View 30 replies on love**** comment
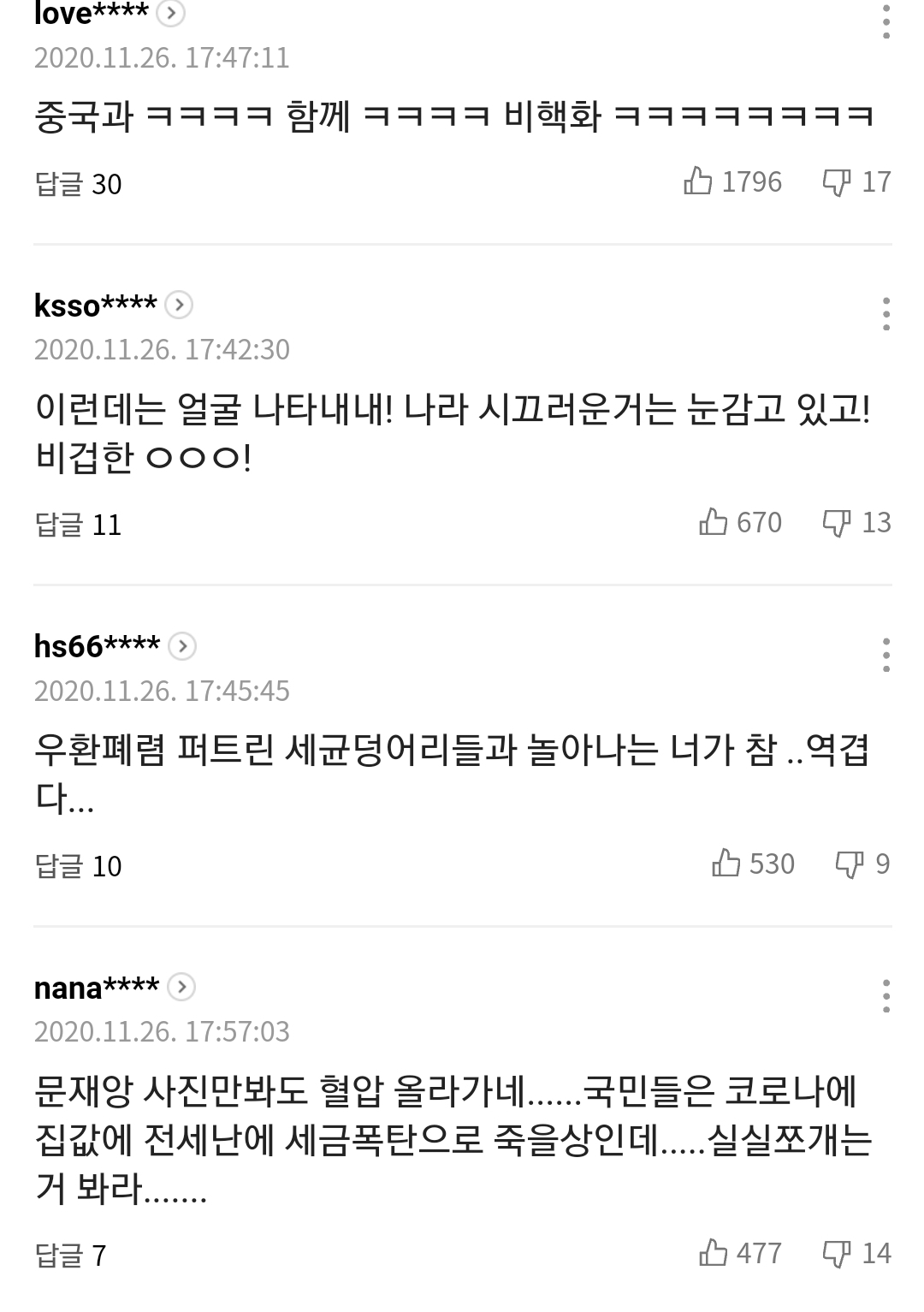This screenshot has width=924, height=1312. click(x=78, y=184)
